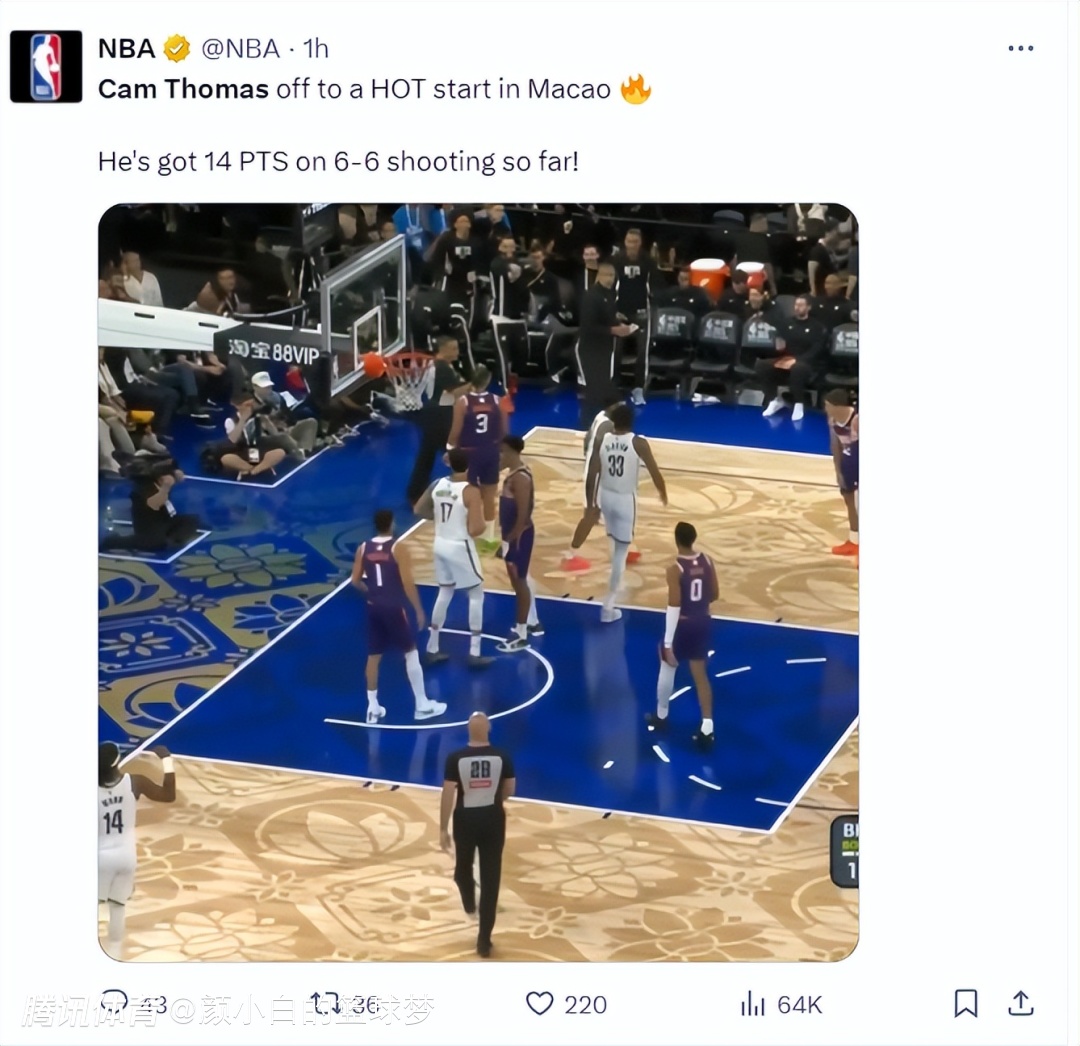Viewport: 1080px width, 1046px height.
Task: Open the tweet's overflow menu
Action: point(1020,48)
